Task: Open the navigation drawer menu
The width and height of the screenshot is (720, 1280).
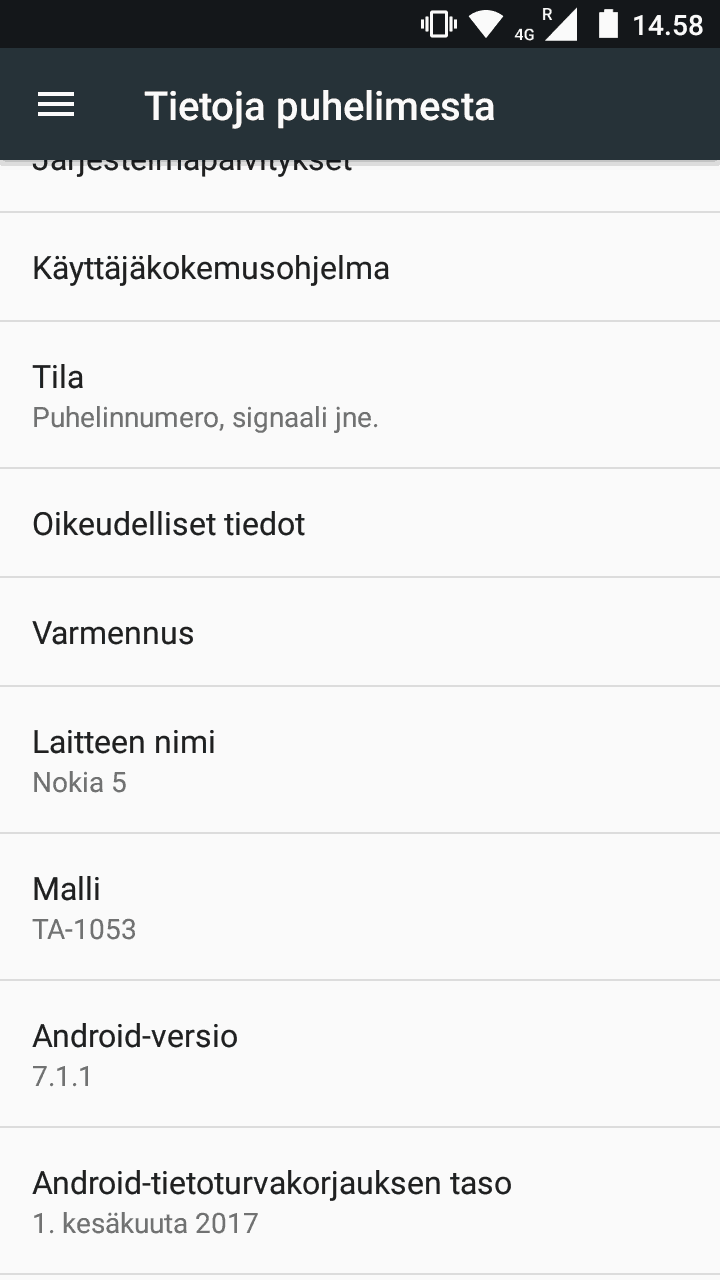Action: 56,105
